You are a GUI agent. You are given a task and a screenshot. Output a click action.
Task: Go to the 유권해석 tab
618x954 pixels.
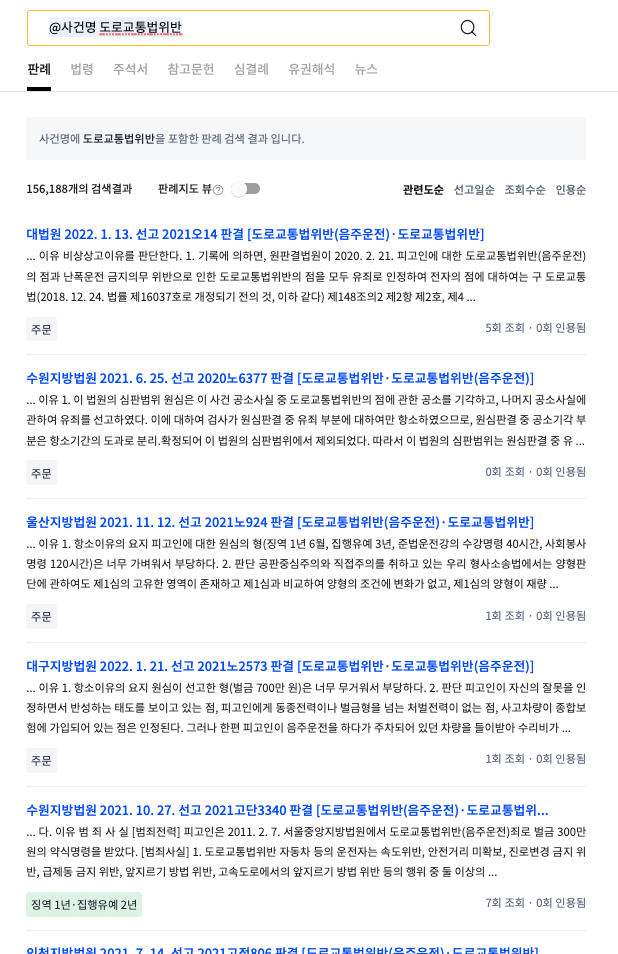(311, 69)
